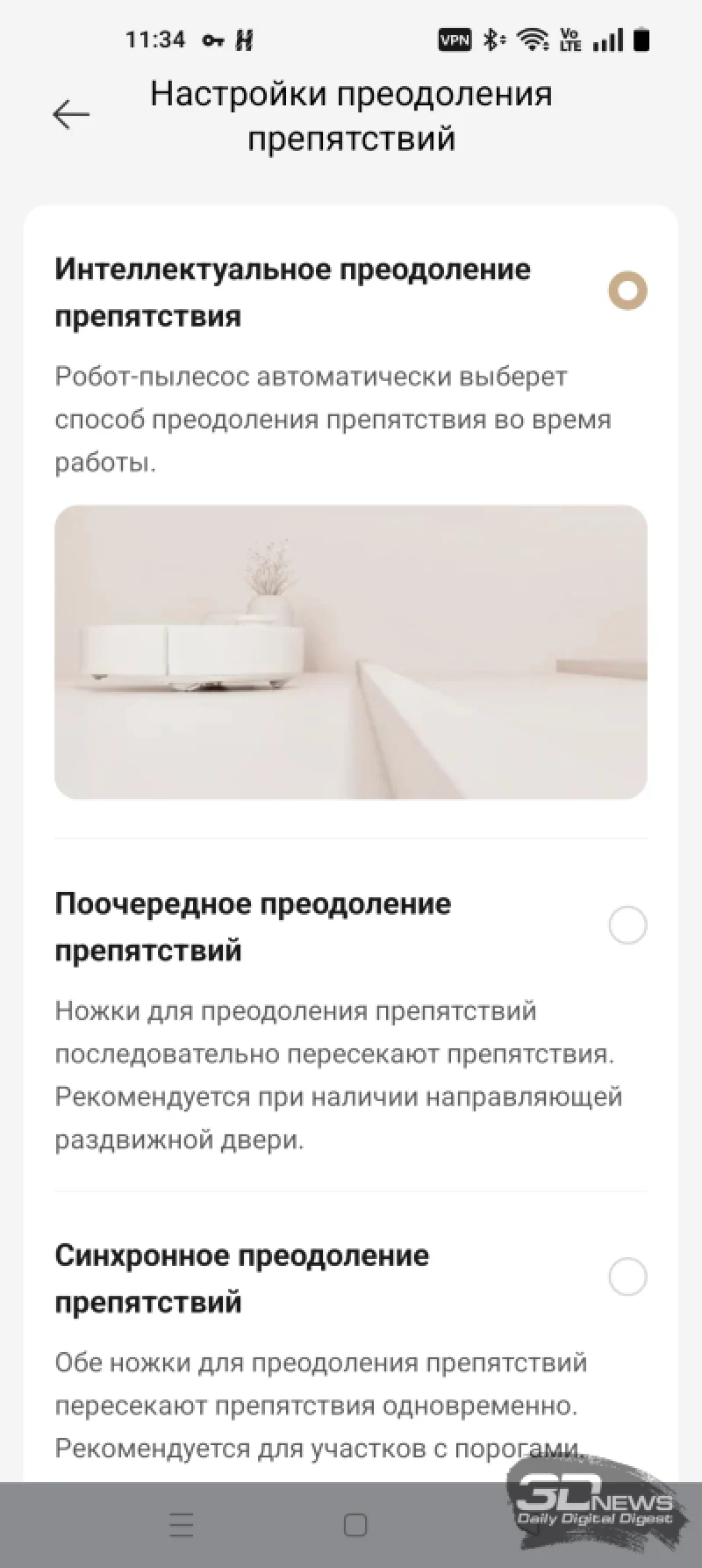Open the system recent apps menu
702x1568 pixels.
[181, 1525]
